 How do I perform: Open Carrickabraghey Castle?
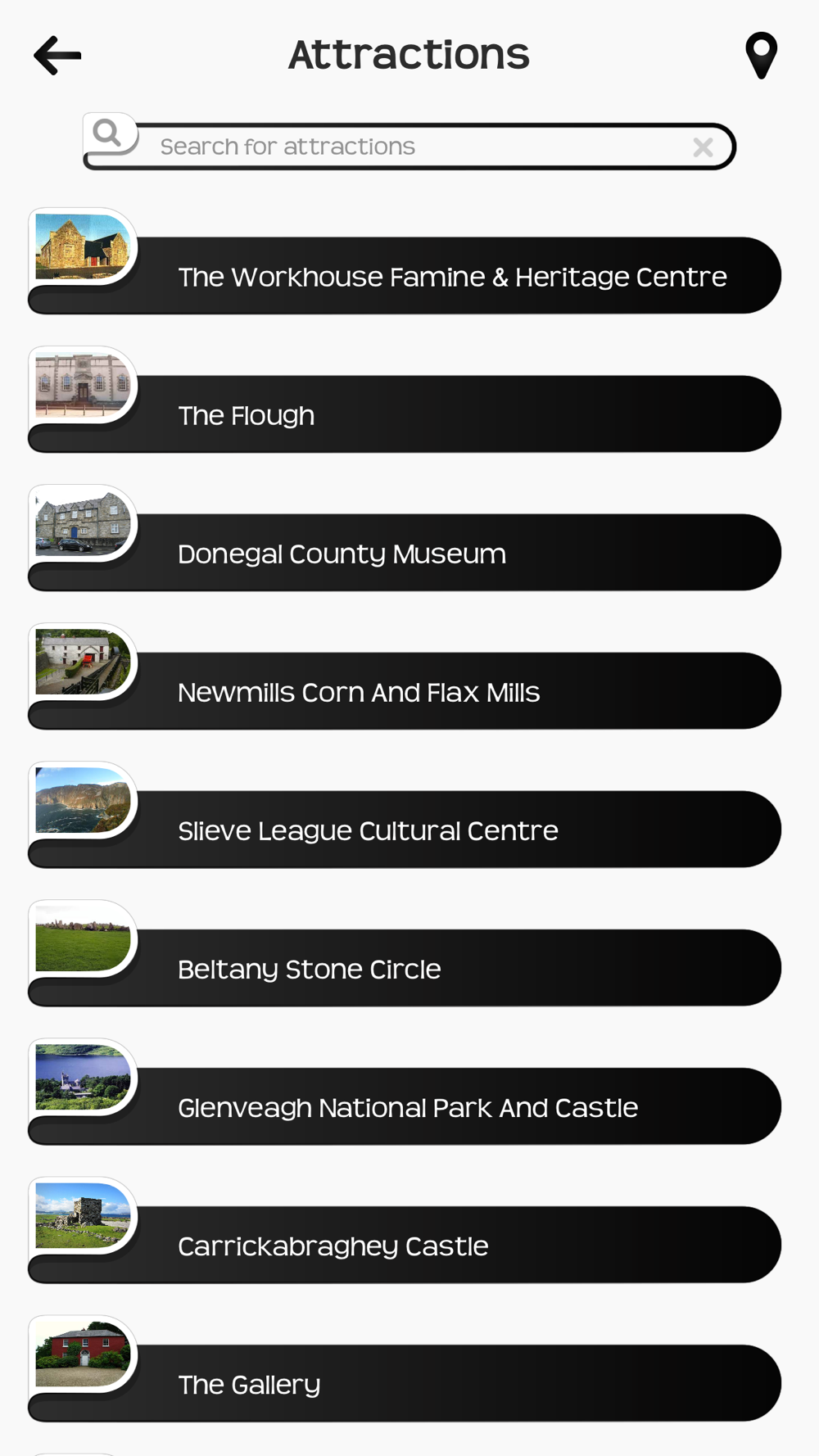(405, 1231)
